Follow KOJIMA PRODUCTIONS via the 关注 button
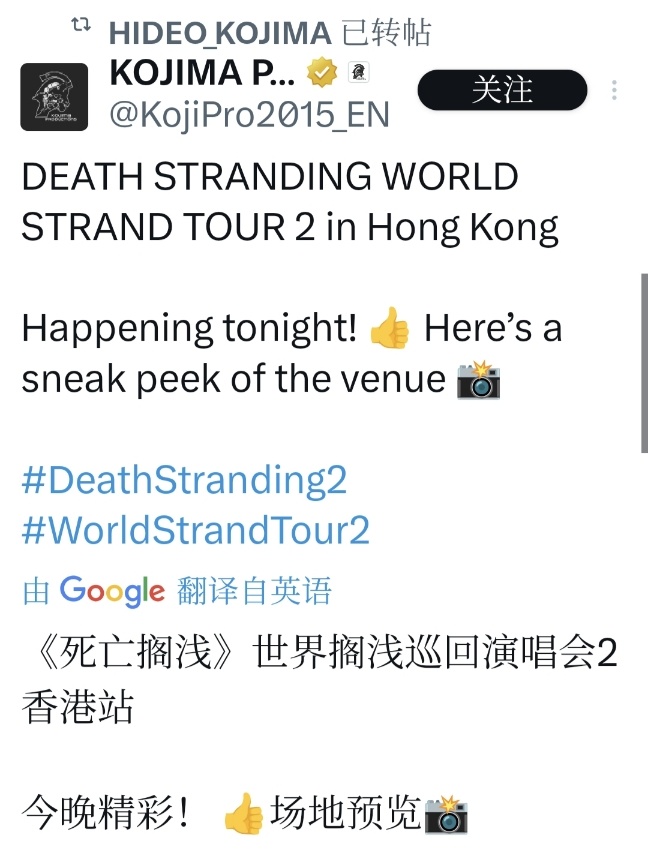Image resolution: width=648 pixels, height=868 pixels. (502, 90)
